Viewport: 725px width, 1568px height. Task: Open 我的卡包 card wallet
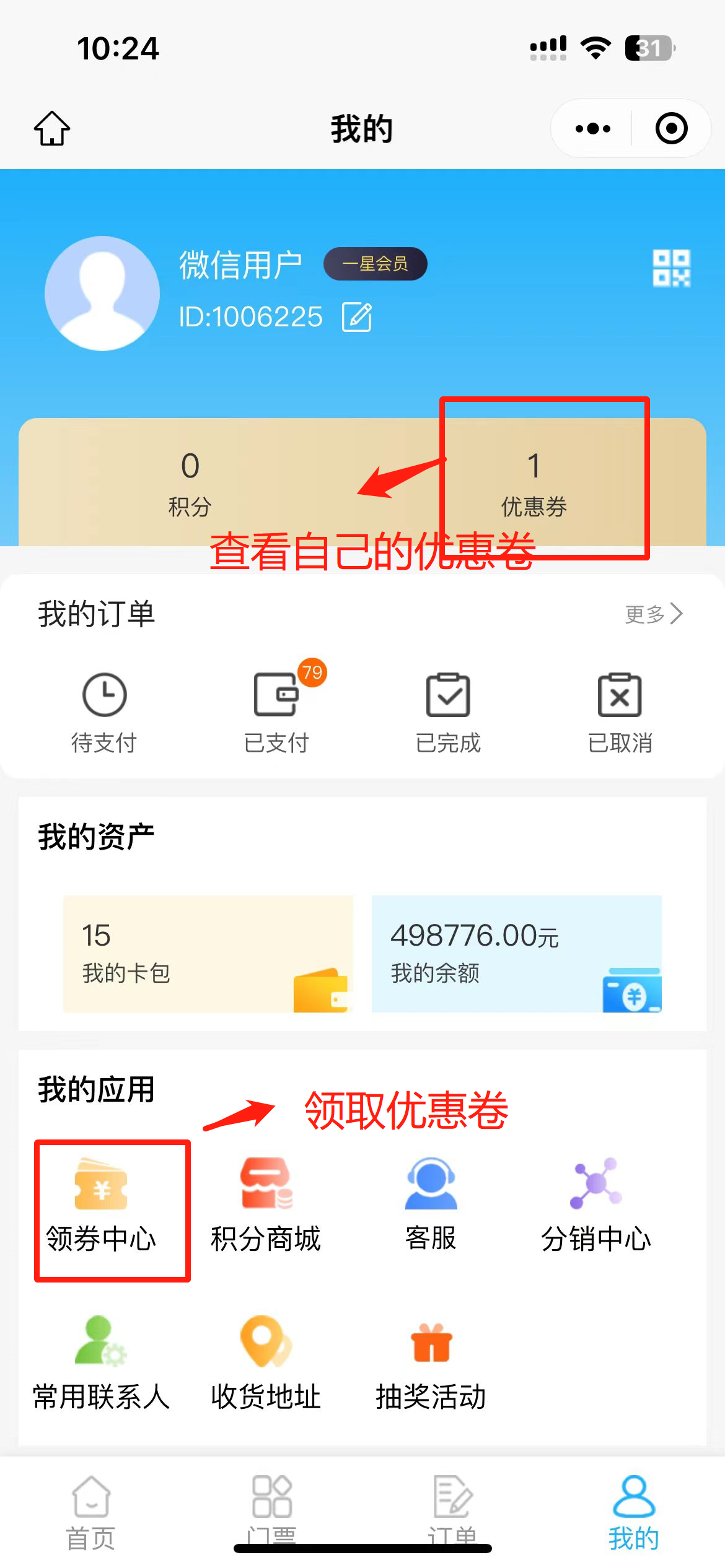[208, 954]
